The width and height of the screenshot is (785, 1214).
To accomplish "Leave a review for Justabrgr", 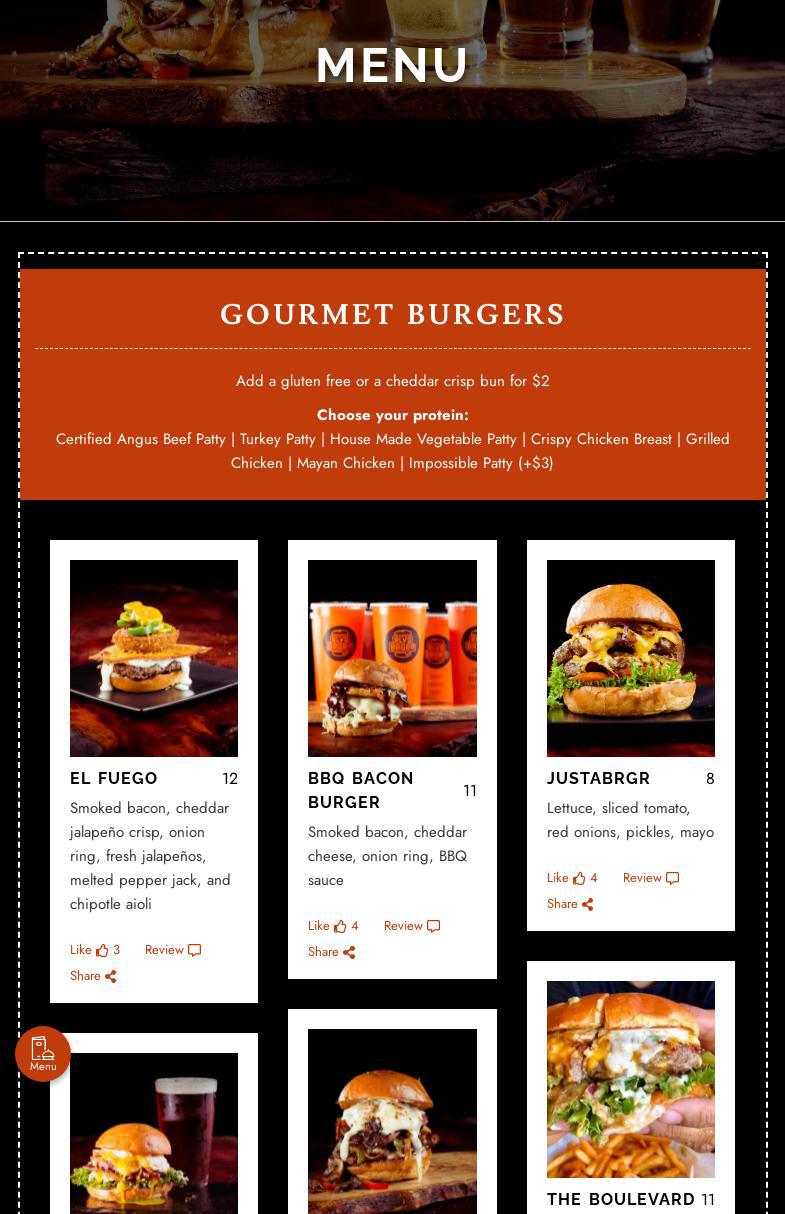I will tap(651, 878).
